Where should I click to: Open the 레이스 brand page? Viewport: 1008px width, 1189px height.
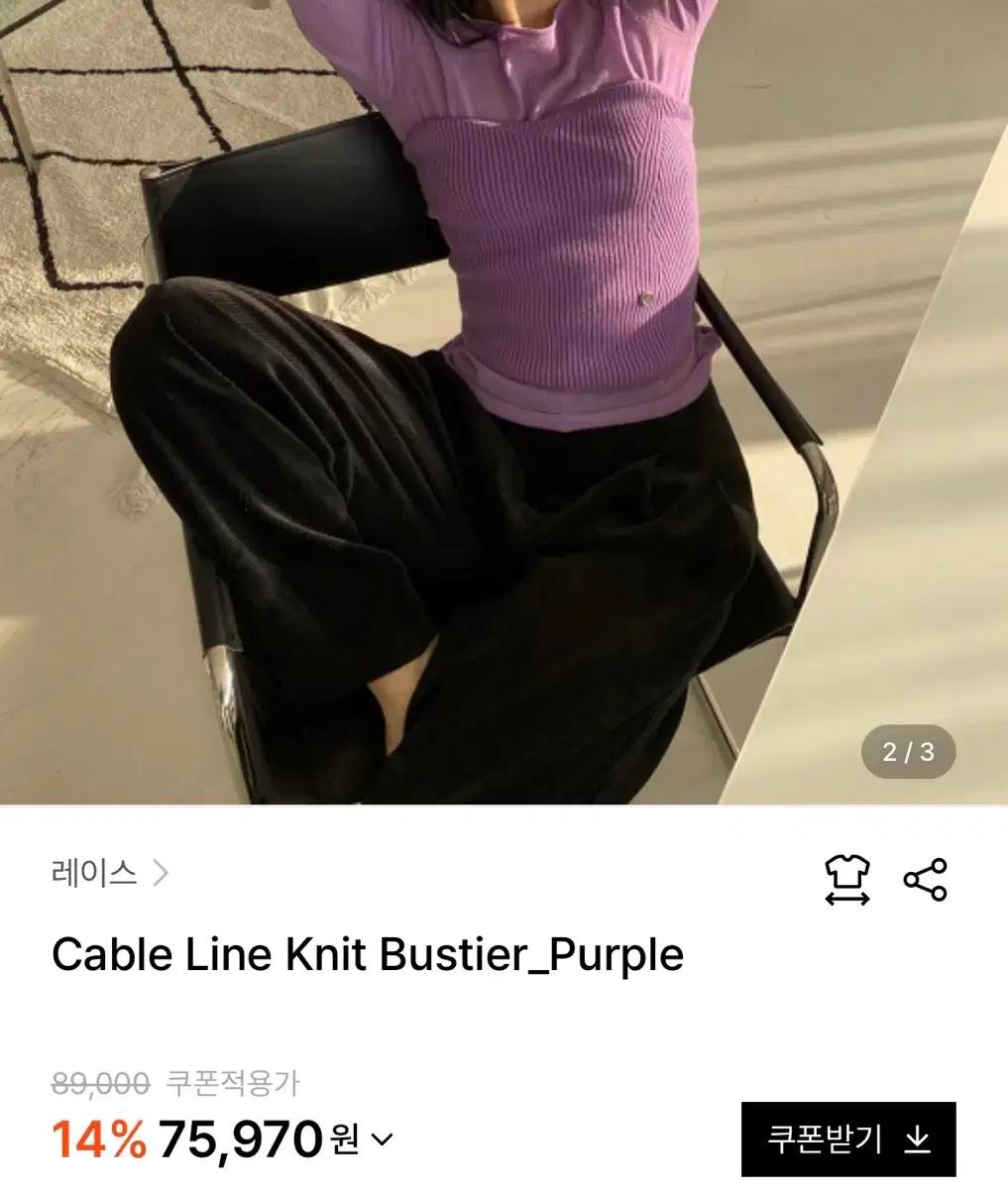pyautogui.click(x=110, y=873)
